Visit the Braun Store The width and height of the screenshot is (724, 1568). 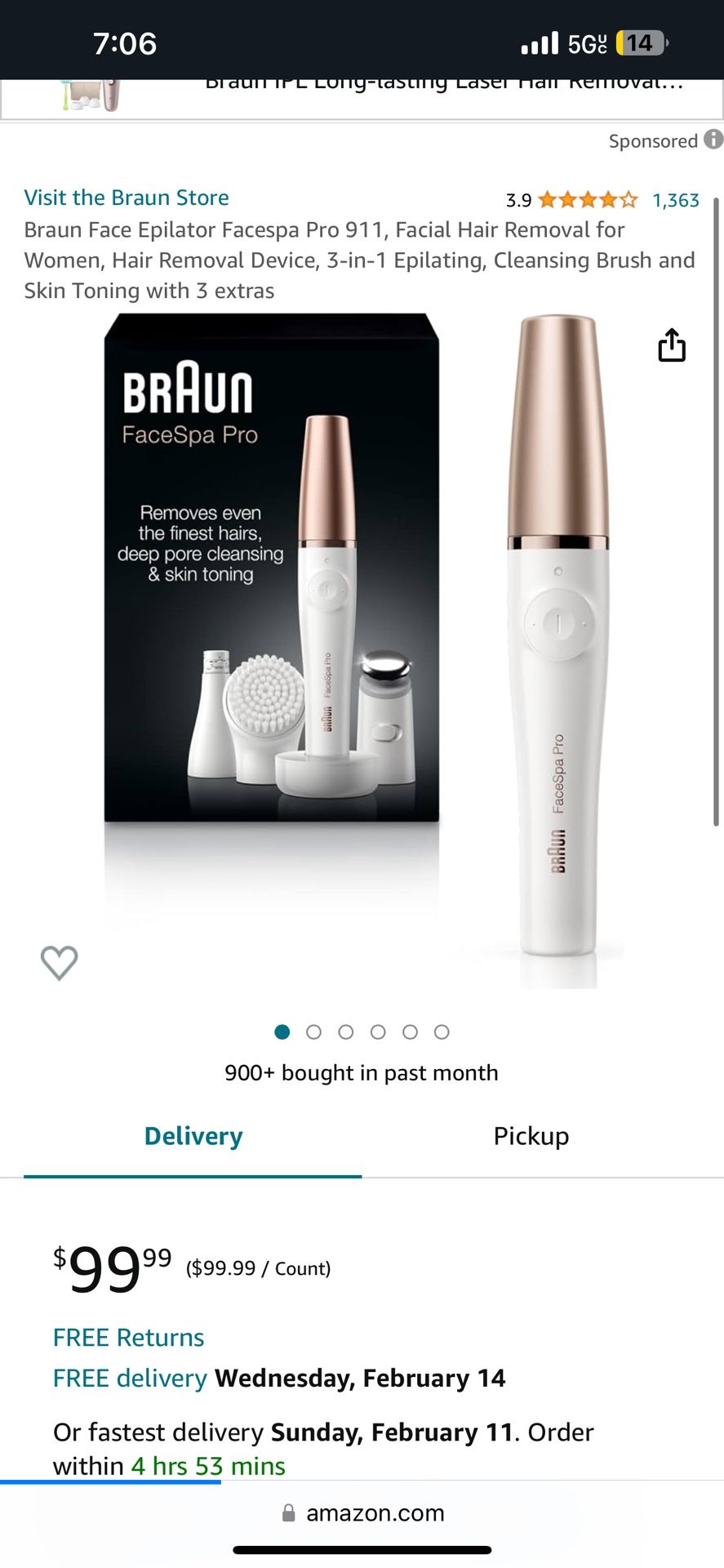point(127,198)
